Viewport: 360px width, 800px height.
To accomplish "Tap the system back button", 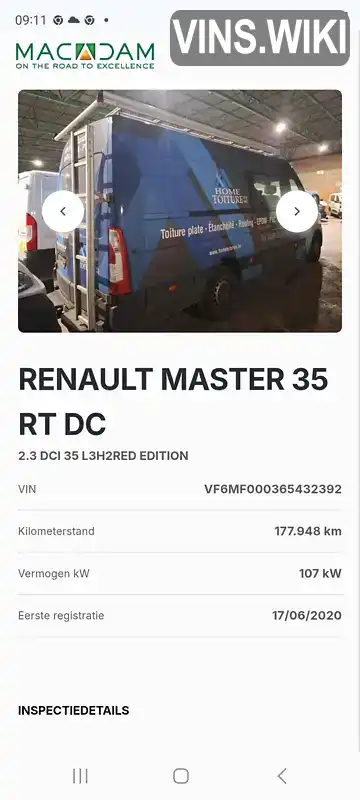I will [282, 776].
